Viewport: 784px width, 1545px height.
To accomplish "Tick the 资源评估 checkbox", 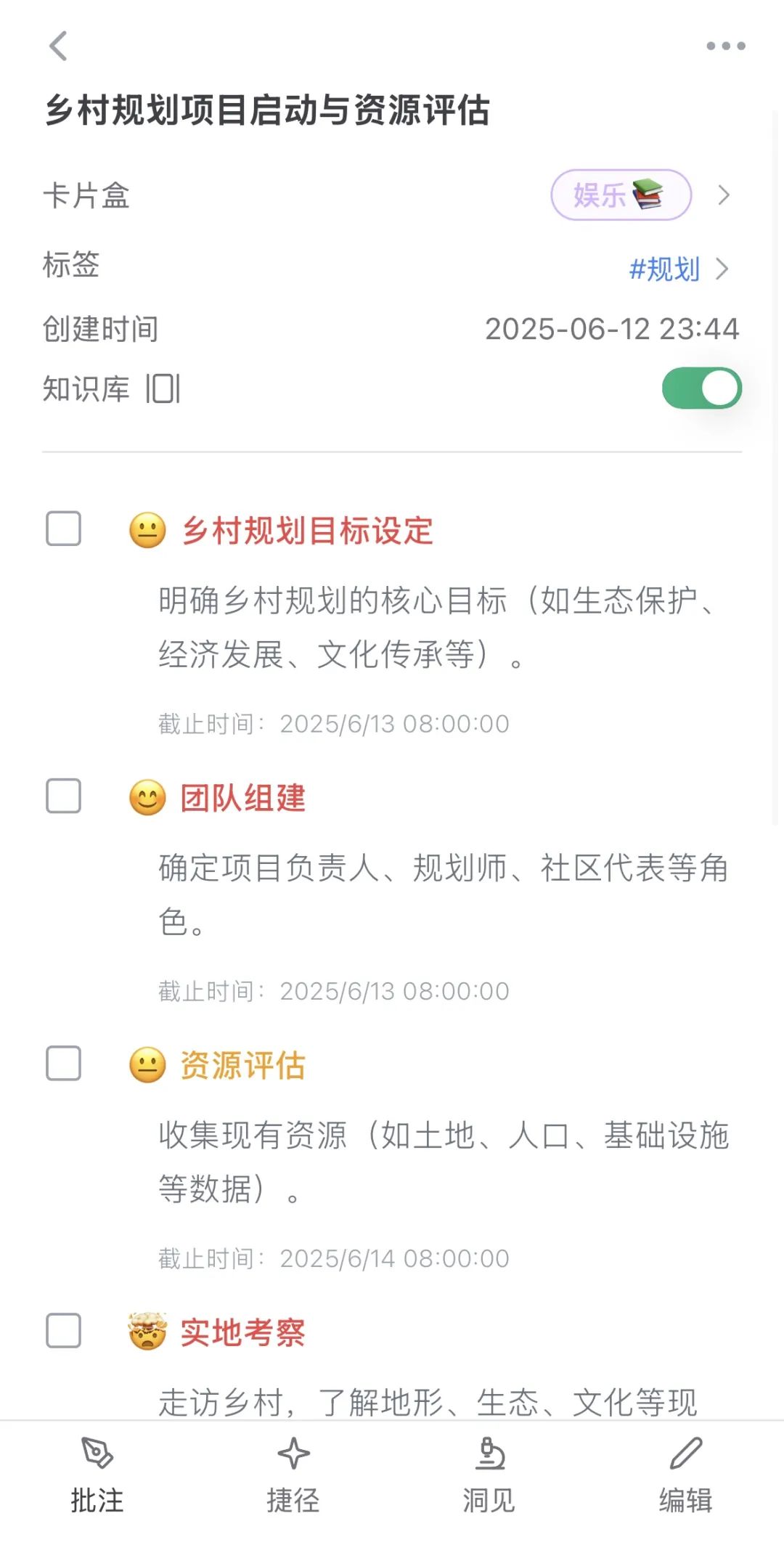I will (64, 1064).
